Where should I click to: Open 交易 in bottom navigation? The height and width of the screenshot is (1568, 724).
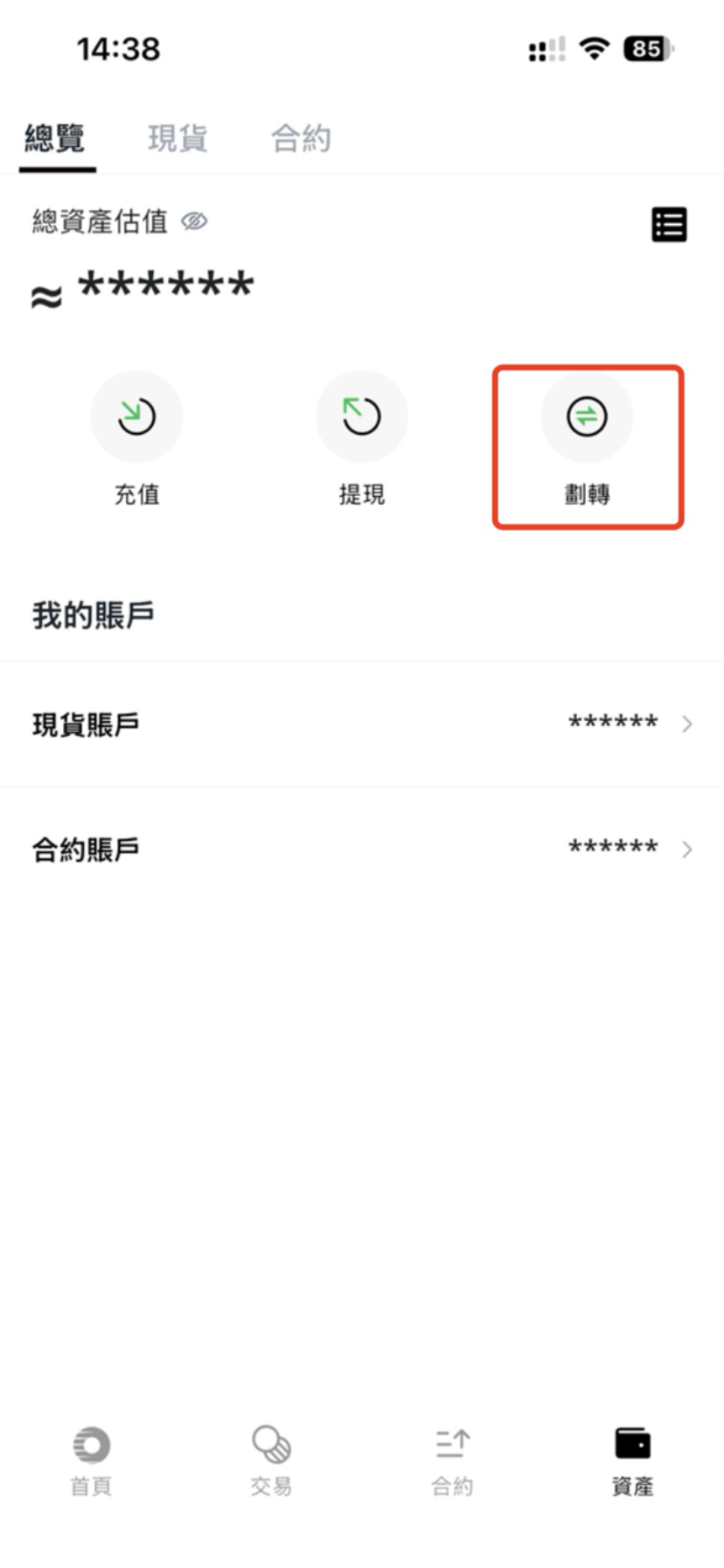click(271, 1459)
